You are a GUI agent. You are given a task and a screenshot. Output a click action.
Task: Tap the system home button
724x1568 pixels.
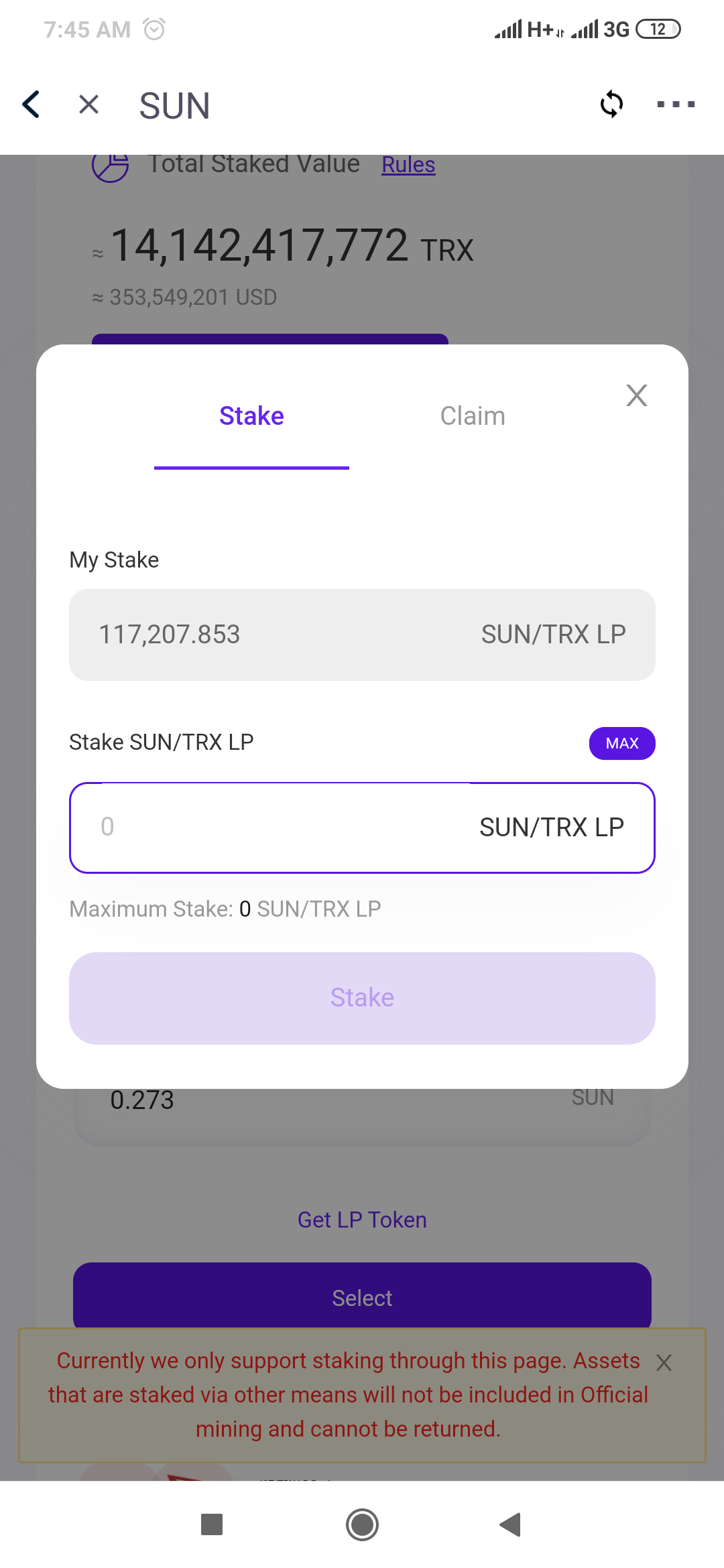pos(362,1525)
